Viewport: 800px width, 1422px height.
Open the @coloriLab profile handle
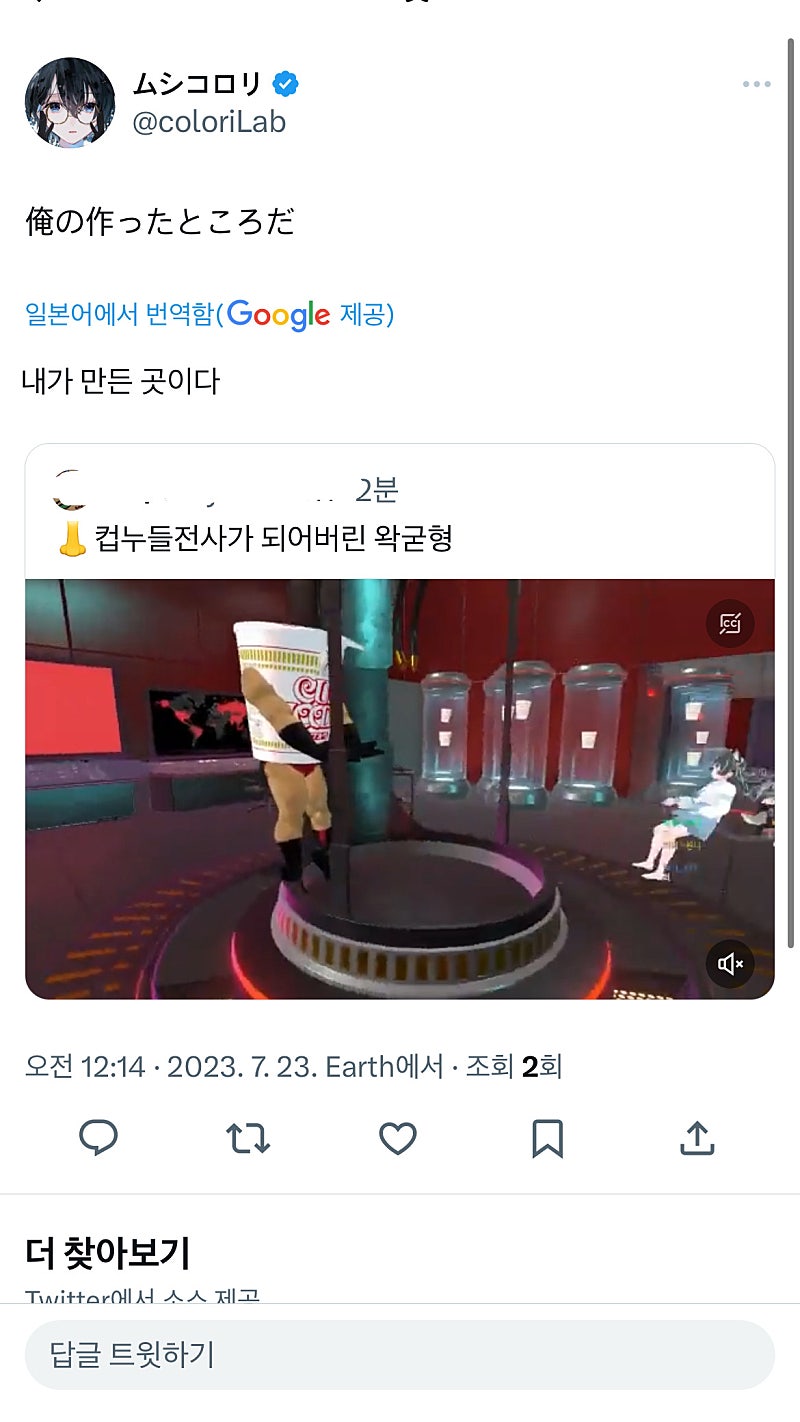[x=208, y=122]
